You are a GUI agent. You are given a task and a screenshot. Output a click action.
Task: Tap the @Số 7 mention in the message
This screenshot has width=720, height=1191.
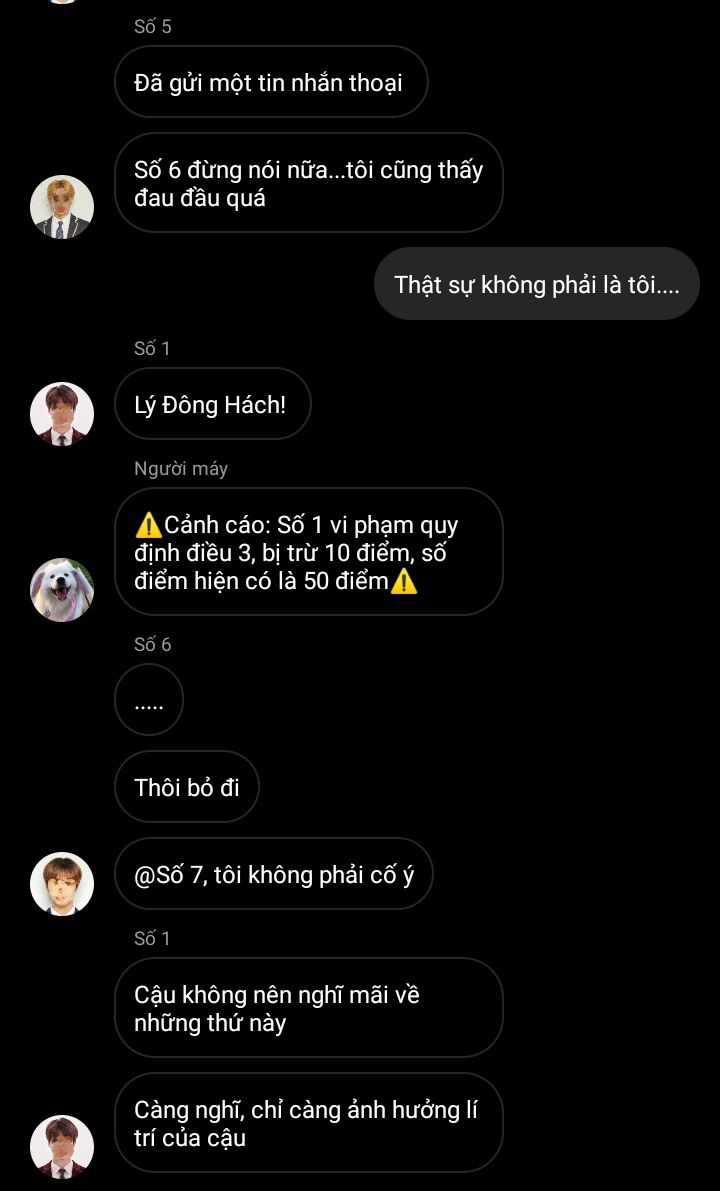(x=168, y=874)
